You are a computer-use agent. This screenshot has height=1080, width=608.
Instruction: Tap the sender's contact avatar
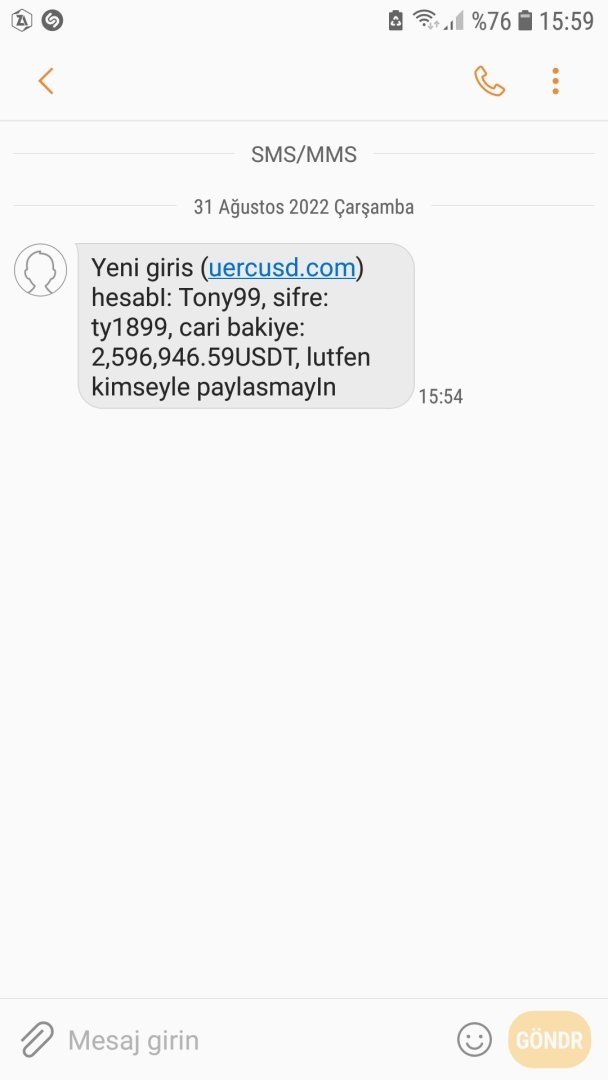[40, 270]
